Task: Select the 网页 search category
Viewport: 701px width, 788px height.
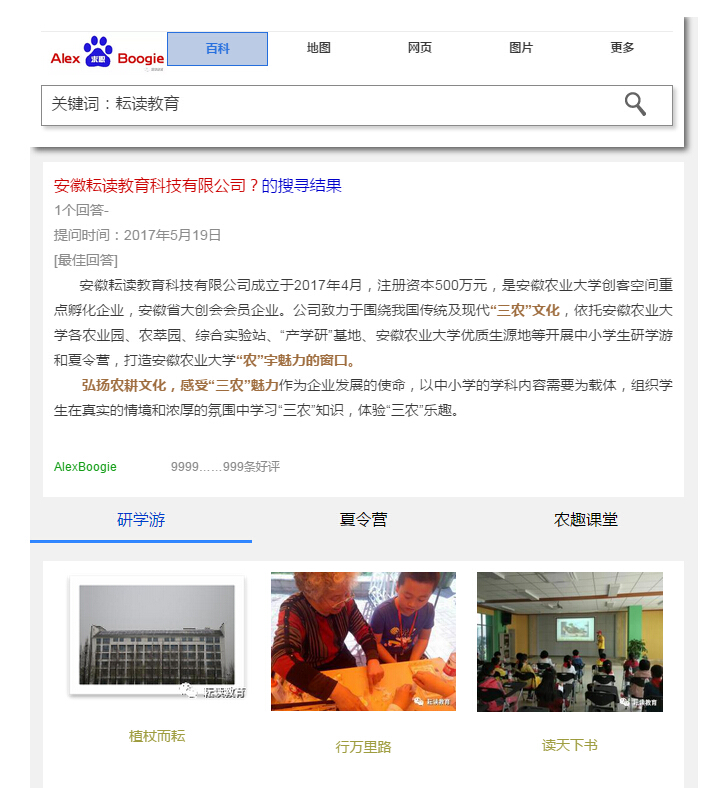Action: coord(420,48)
